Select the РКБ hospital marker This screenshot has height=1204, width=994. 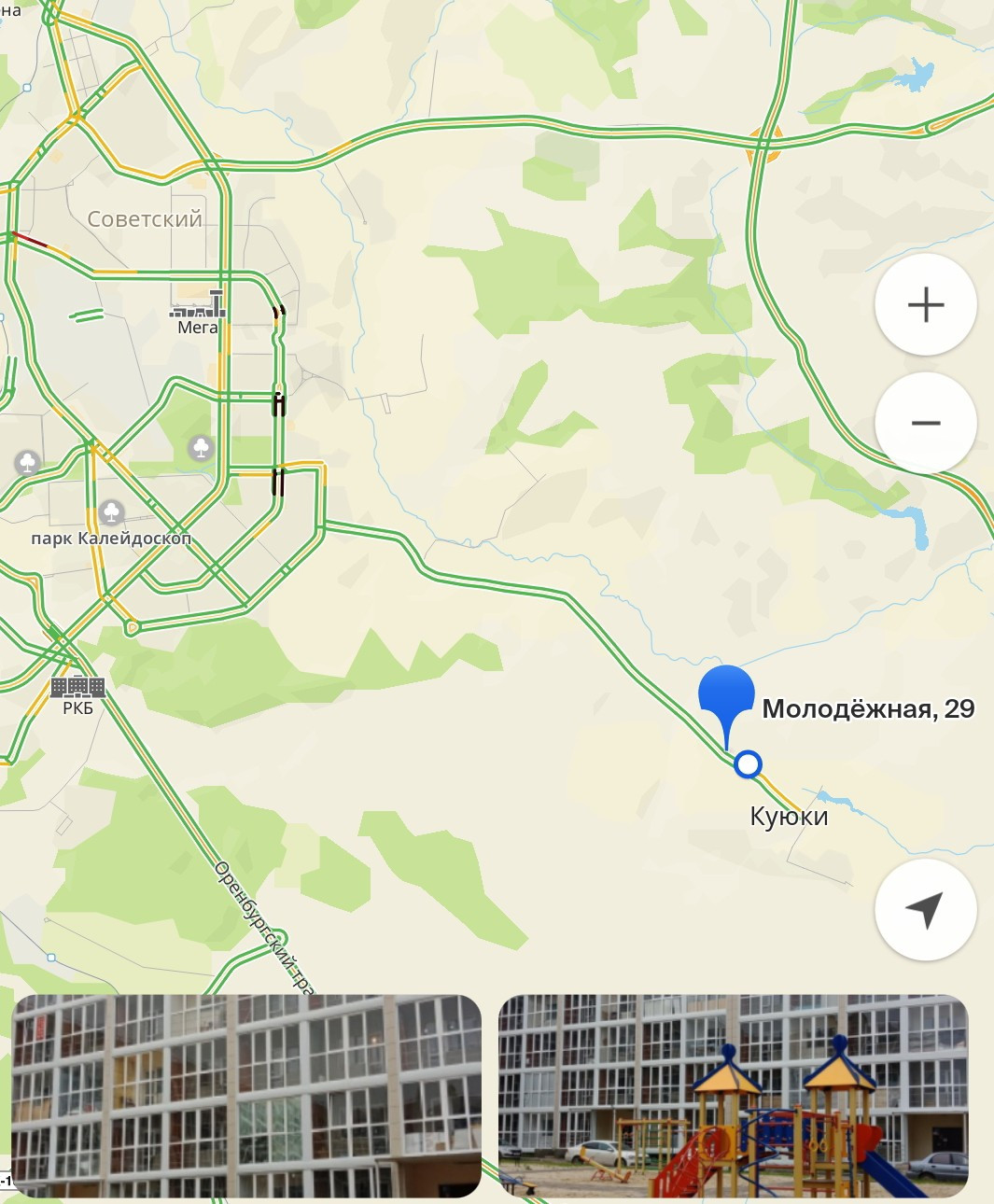click(77, 690)
